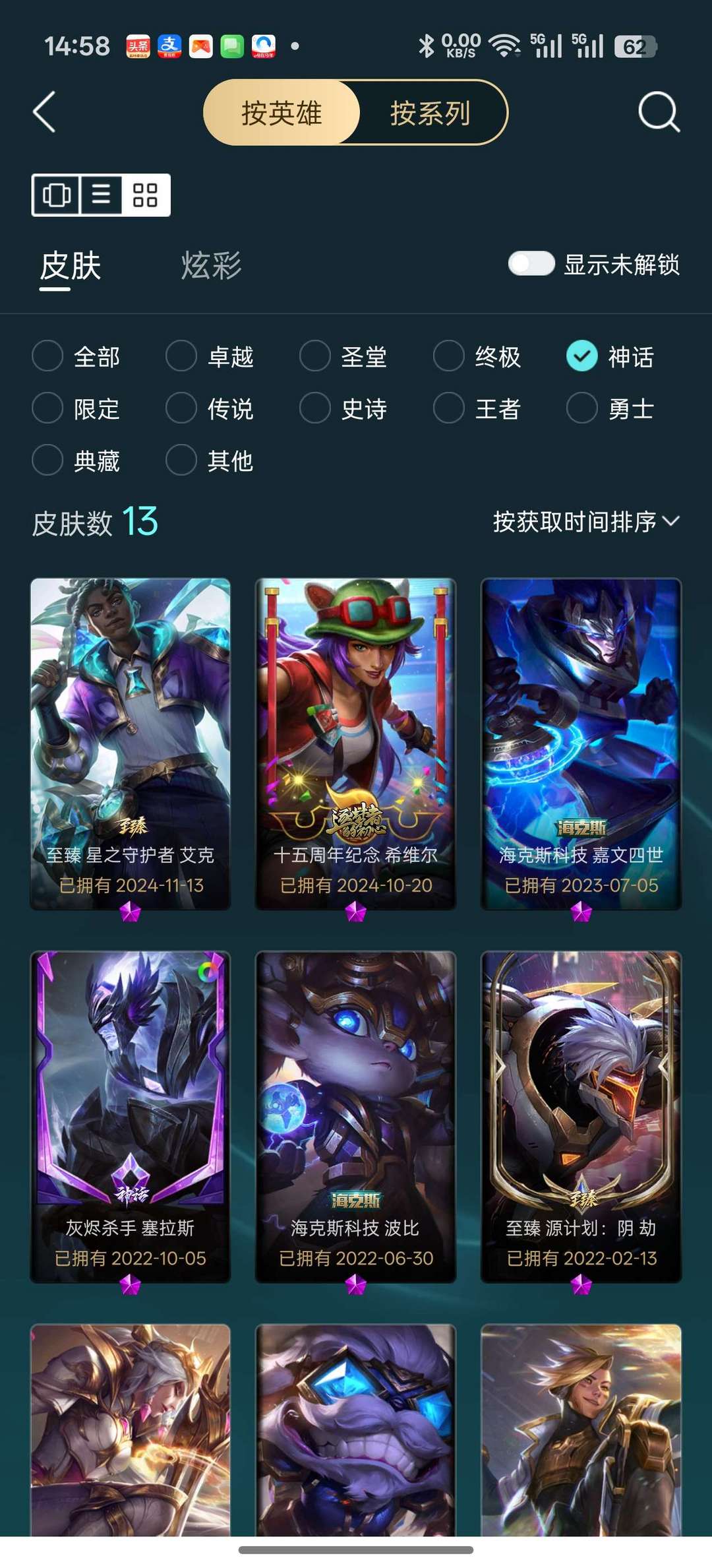Open the search magnifier icon
Screen dimensions: 712x1568
click(659, 112)
